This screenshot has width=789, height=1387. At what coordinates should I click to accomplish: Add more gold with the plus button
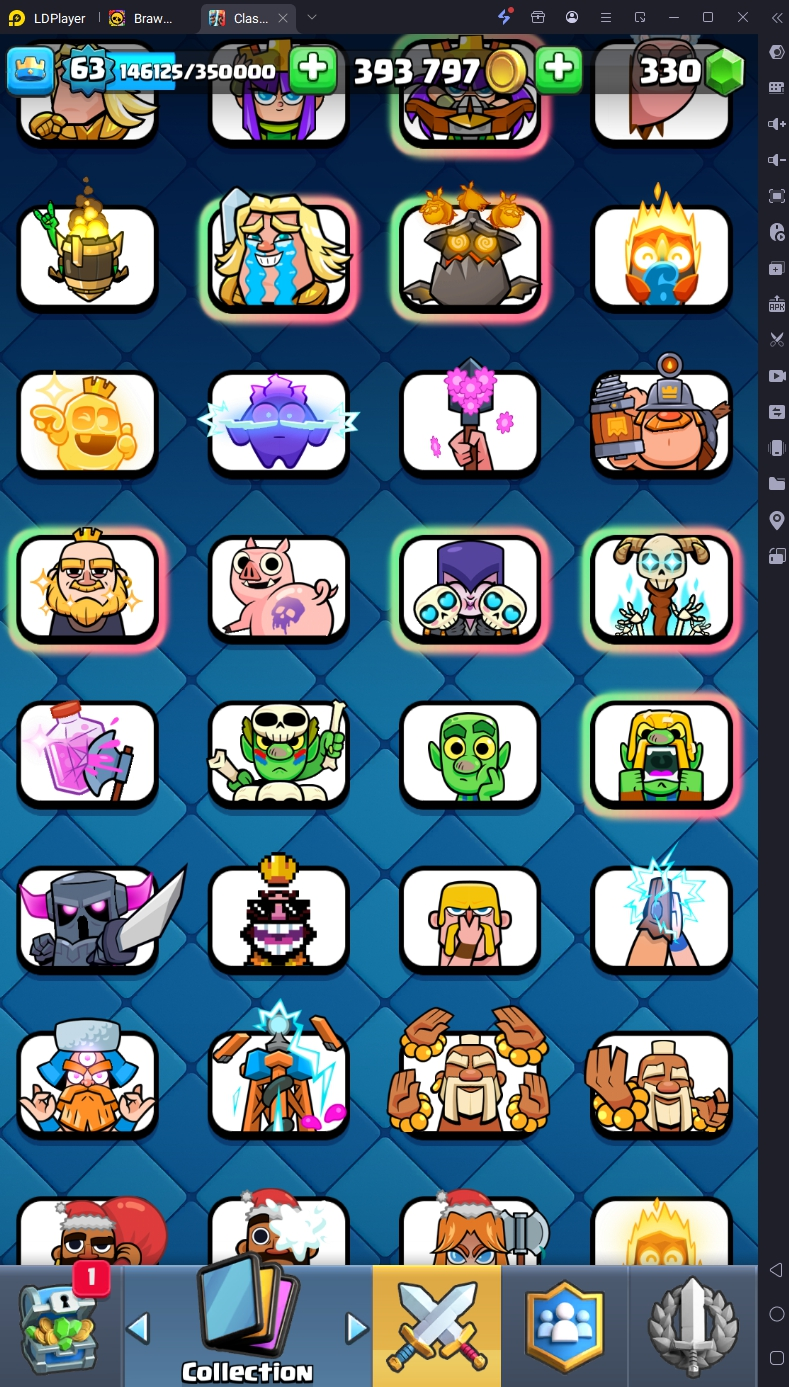tap(558, 70)
